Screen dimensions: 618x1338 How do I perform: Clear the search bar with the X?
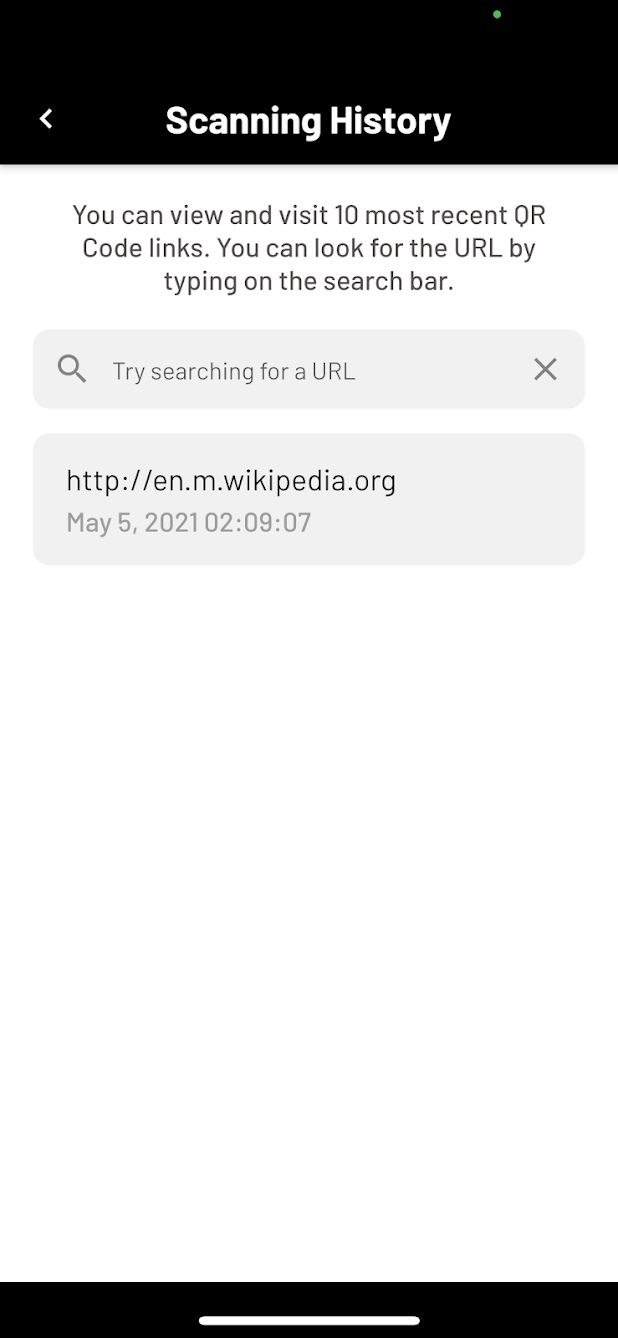(x=545, y=370)
